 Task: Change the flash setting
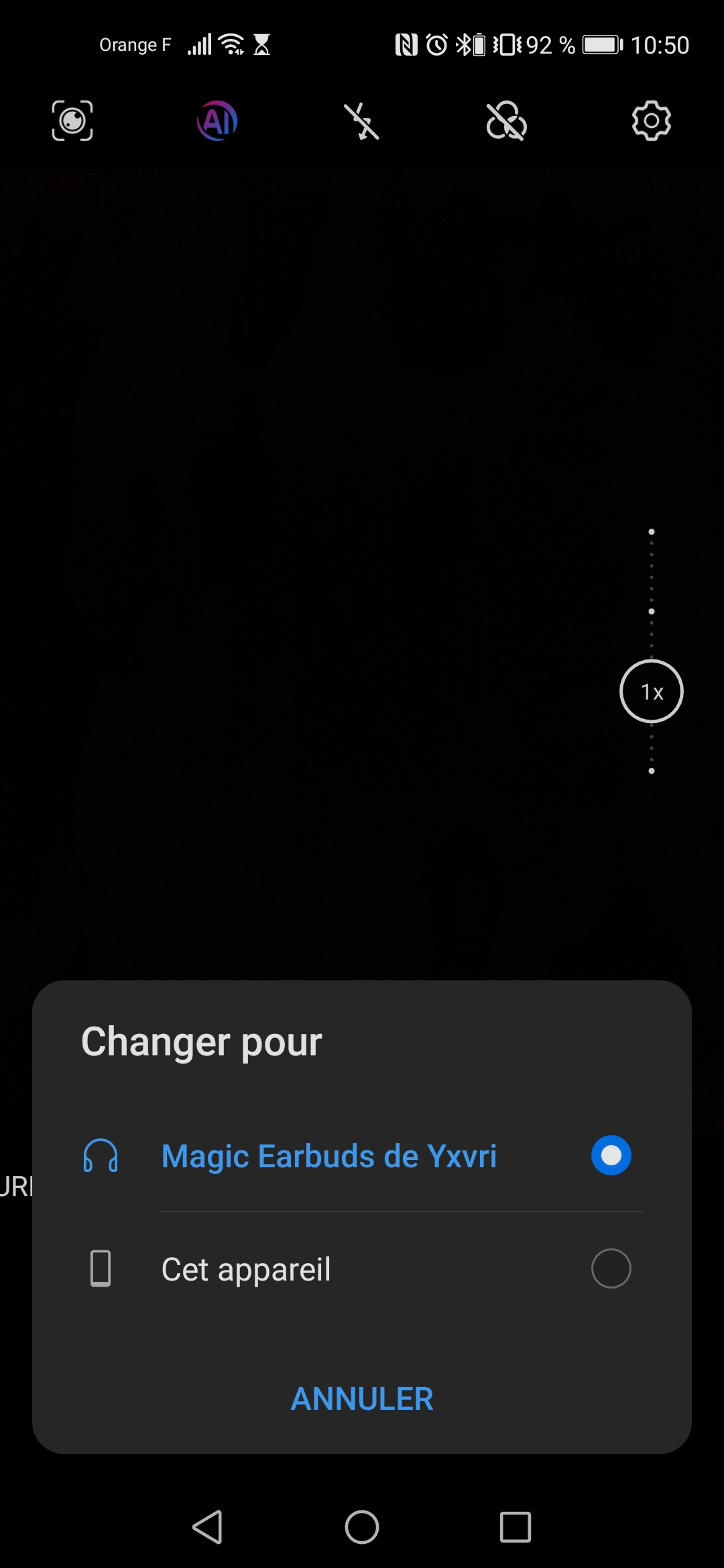coord(362,121)
